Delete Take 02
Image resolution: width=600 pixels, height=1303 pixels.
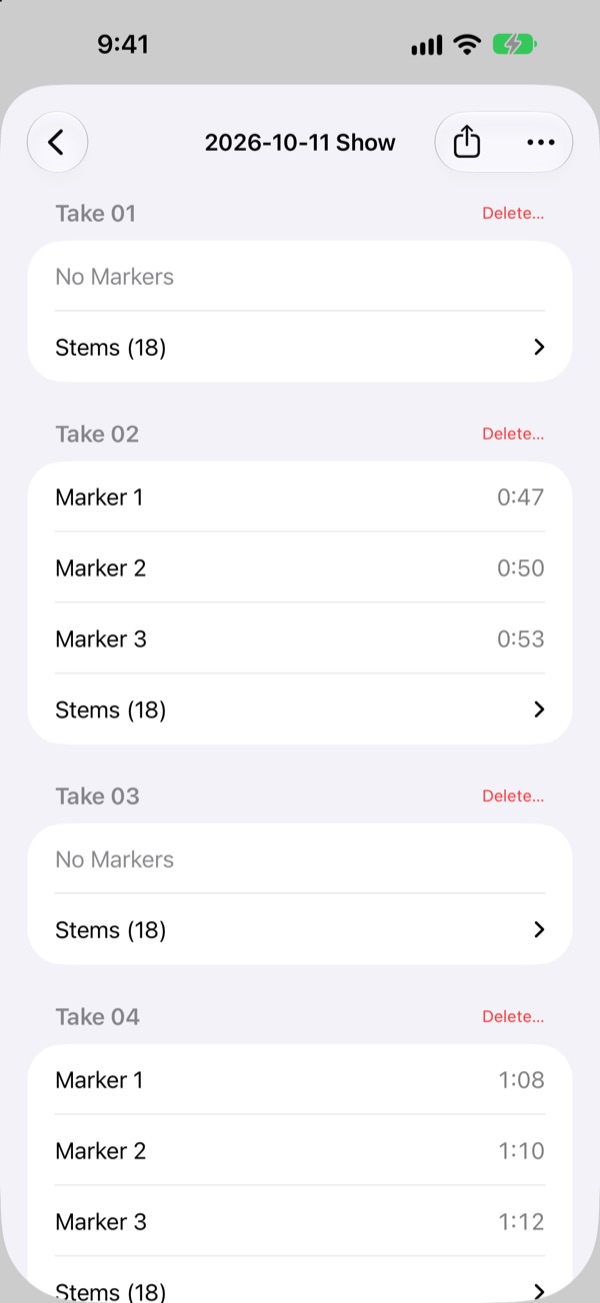[513, 434]
